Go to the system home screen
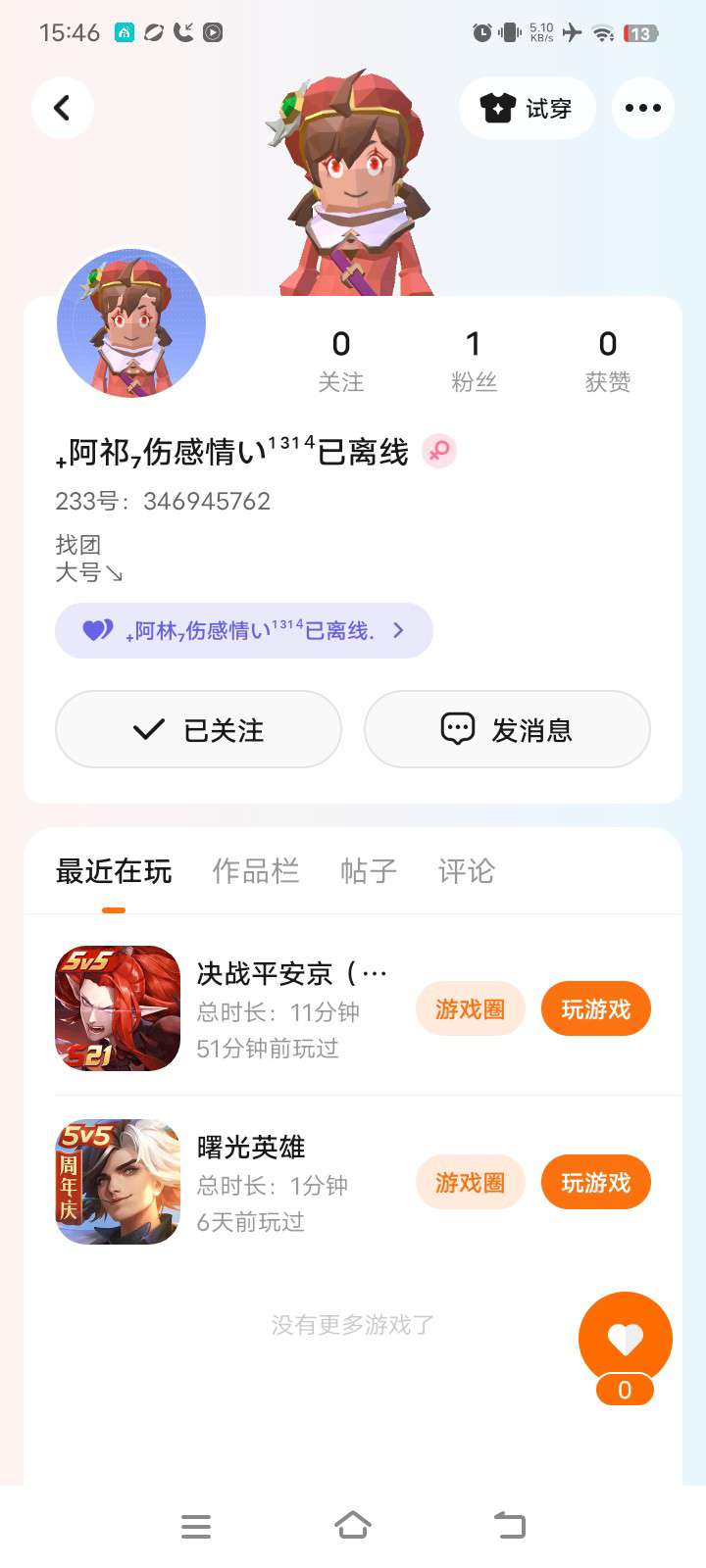706x1568 pixels. tap(353, 1525)
